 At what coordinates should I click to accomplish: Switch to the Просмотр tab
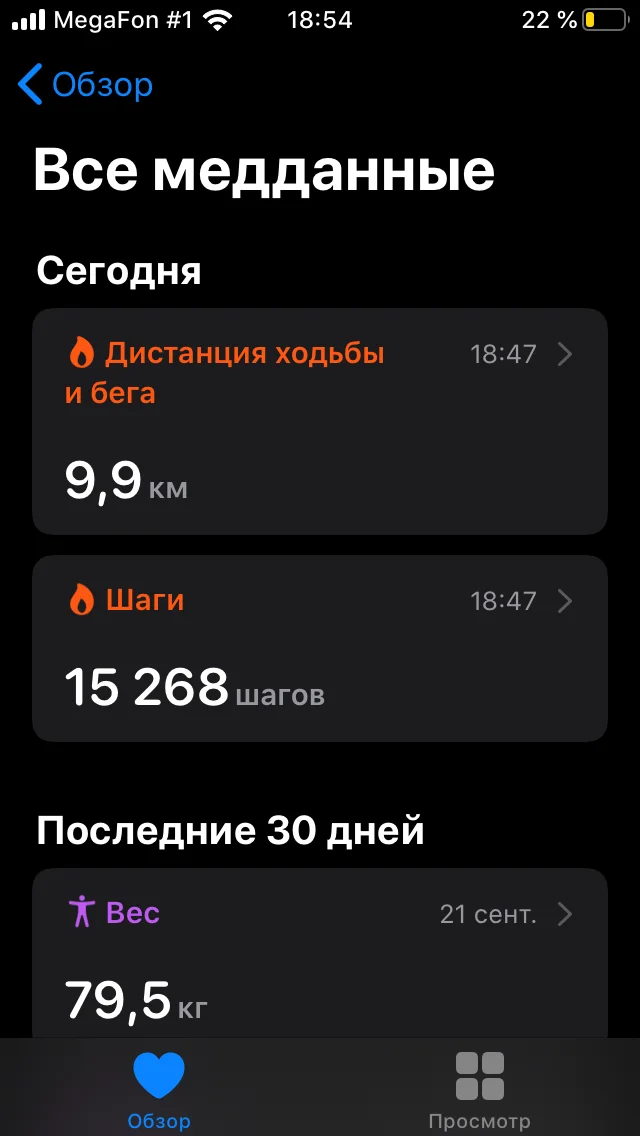pyautogui.click(x=479, y=1090)
